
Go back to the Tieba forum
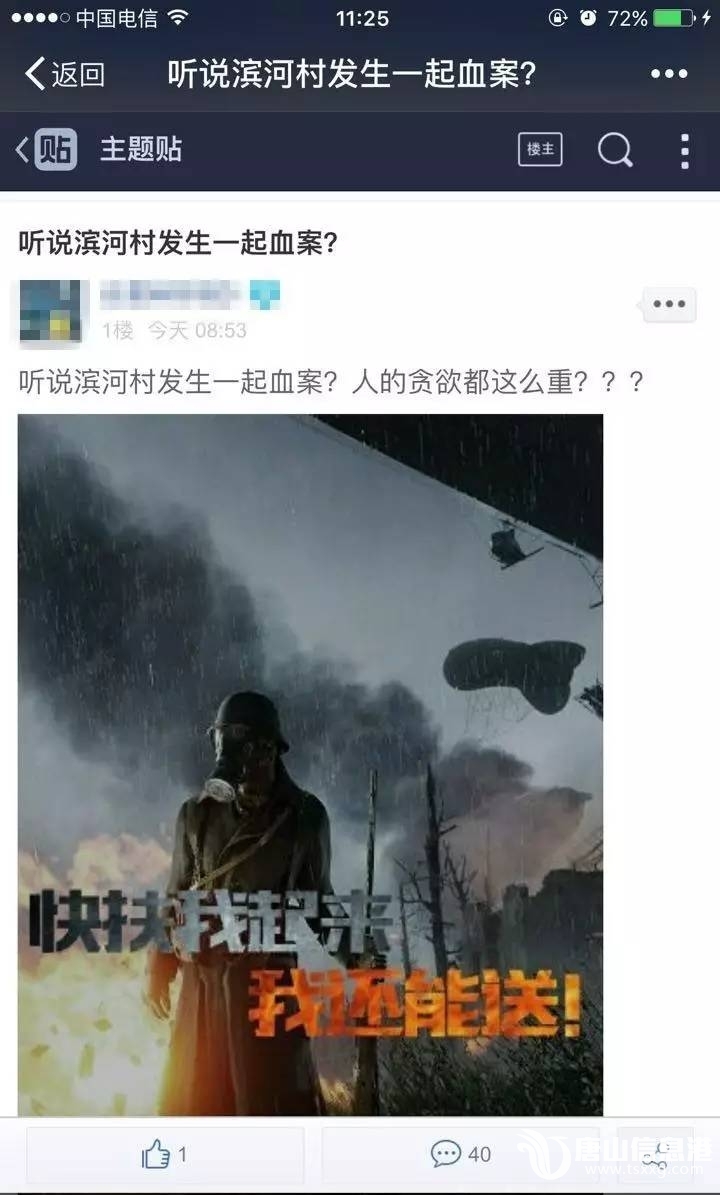[47, 150]
